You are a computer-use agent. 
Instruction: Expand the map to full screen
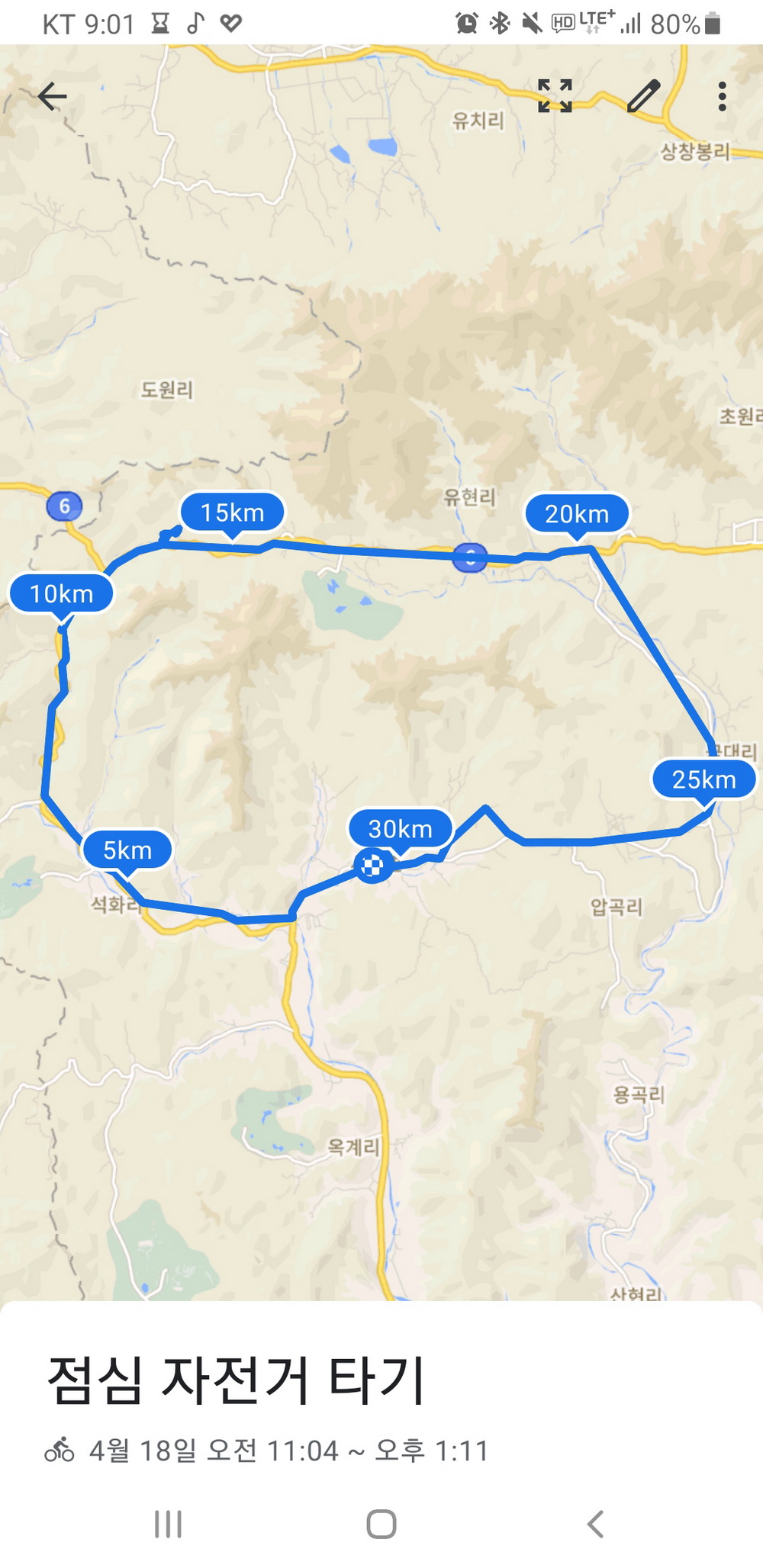pos(555,96)
